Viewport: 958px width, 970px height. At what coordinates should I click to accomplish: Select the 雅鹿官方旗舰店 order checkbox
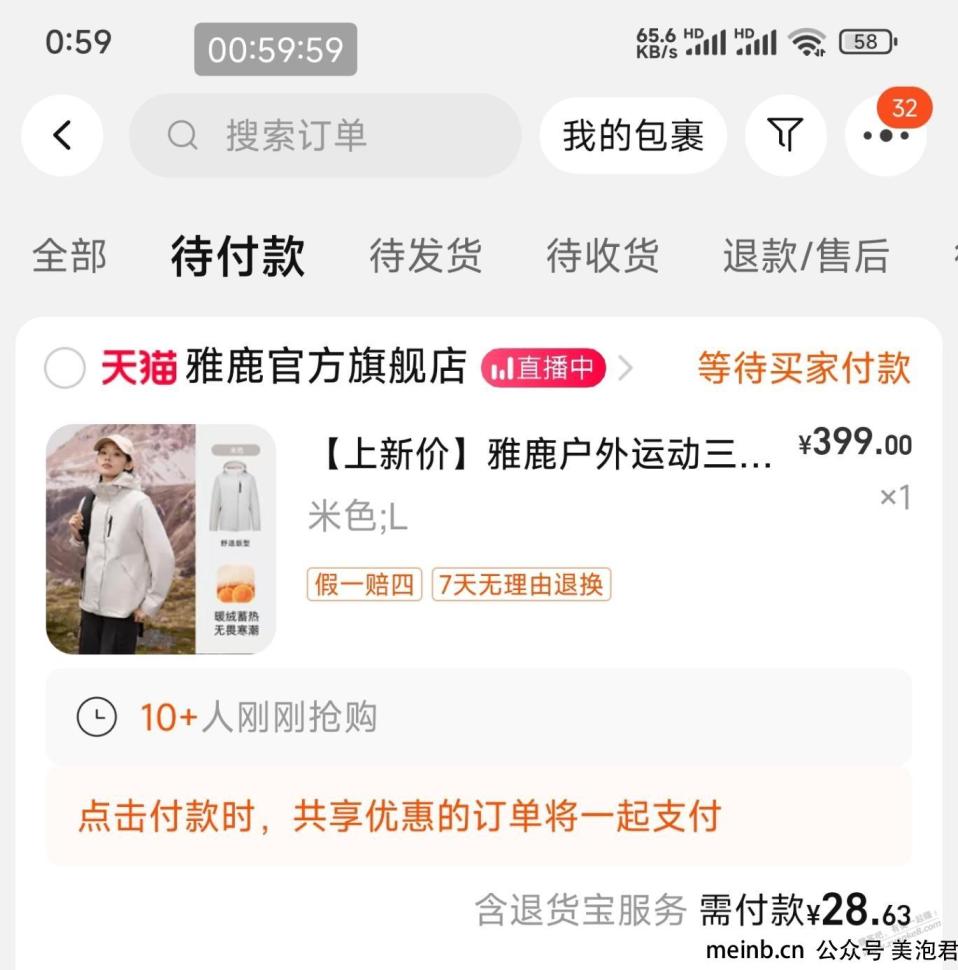(x=65, y=369)
